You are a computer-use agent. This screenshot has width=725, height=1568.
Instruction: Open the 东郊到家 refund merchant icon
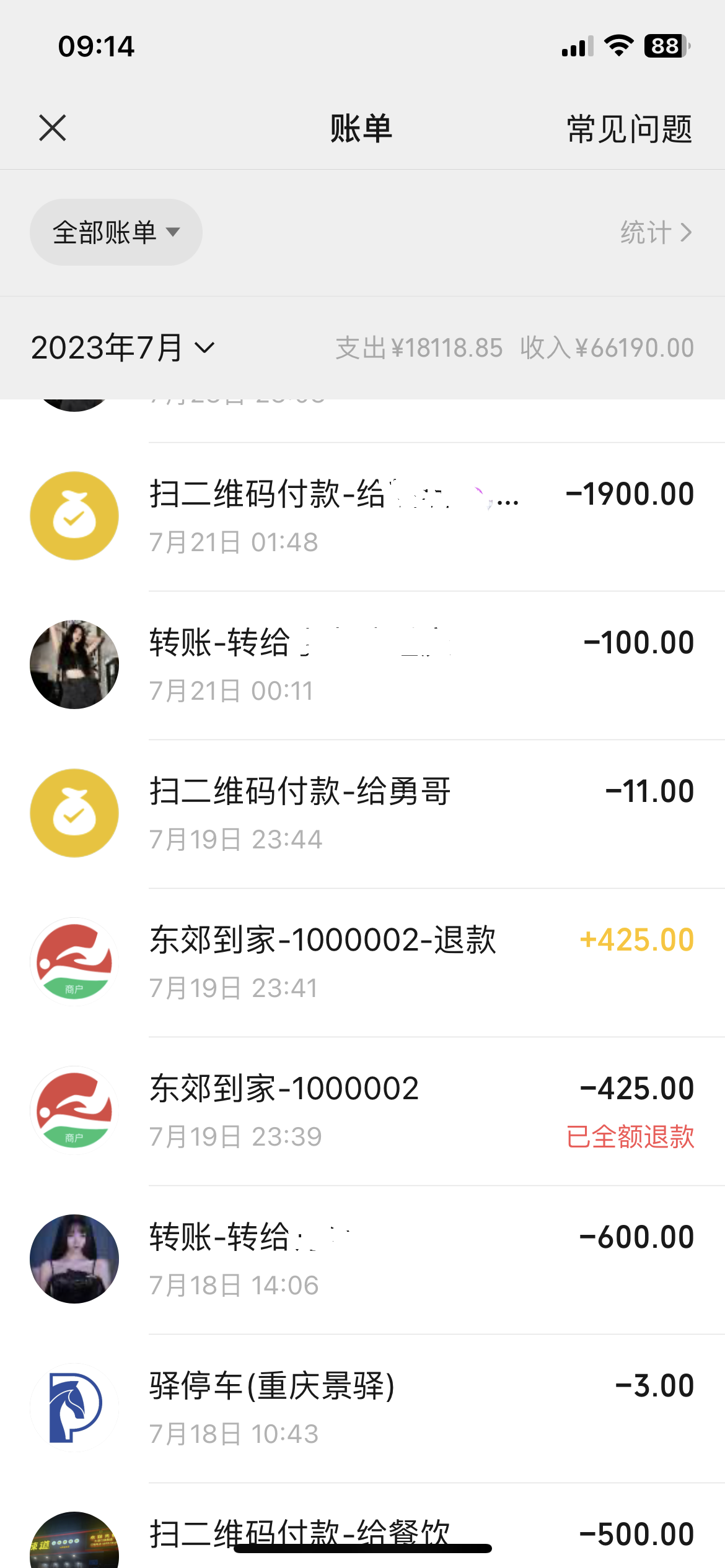pyautogui.click(x=74, y=961)
